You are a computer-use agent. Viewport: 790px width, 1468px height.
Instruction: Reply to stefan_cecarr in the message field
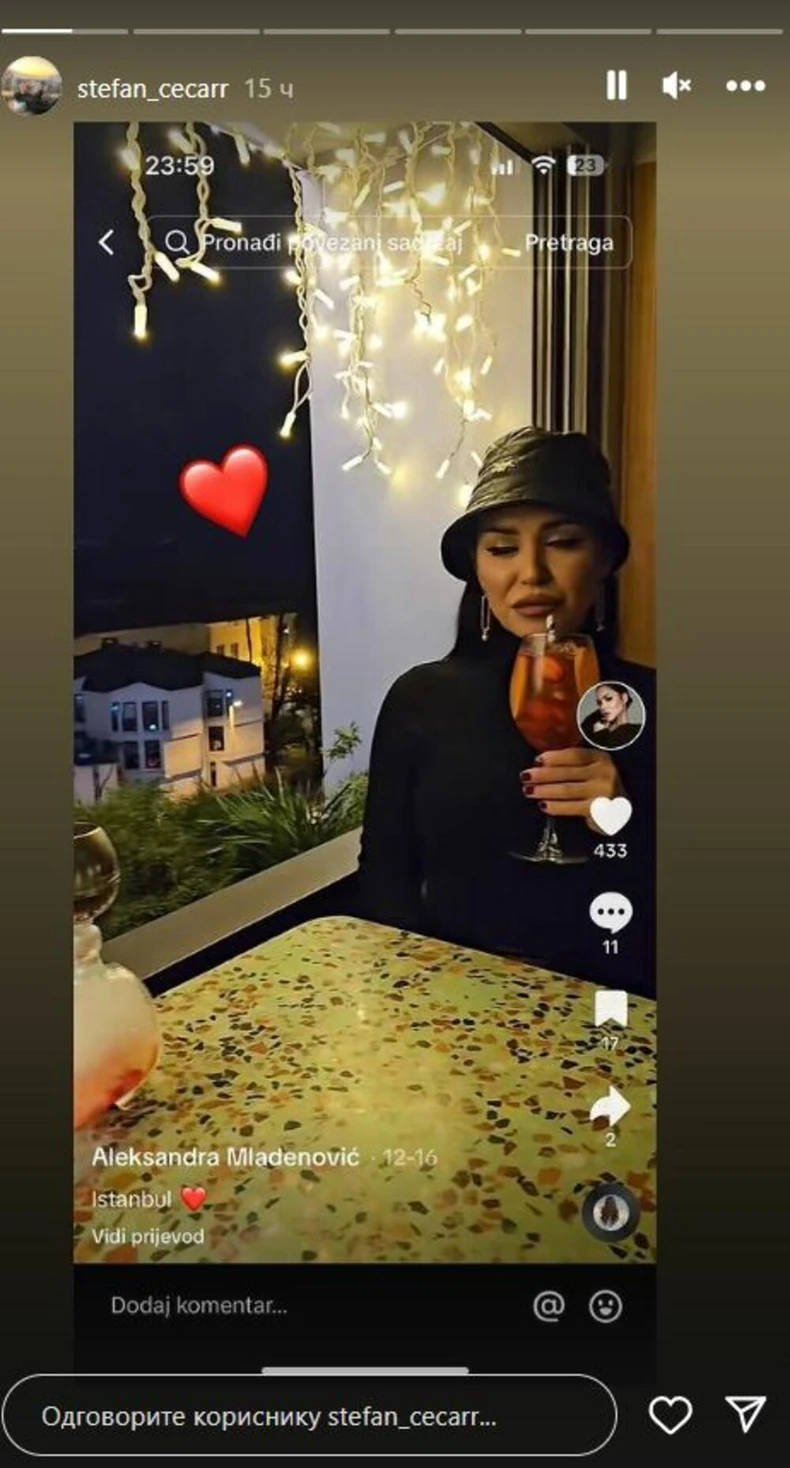pos(308,1416)
